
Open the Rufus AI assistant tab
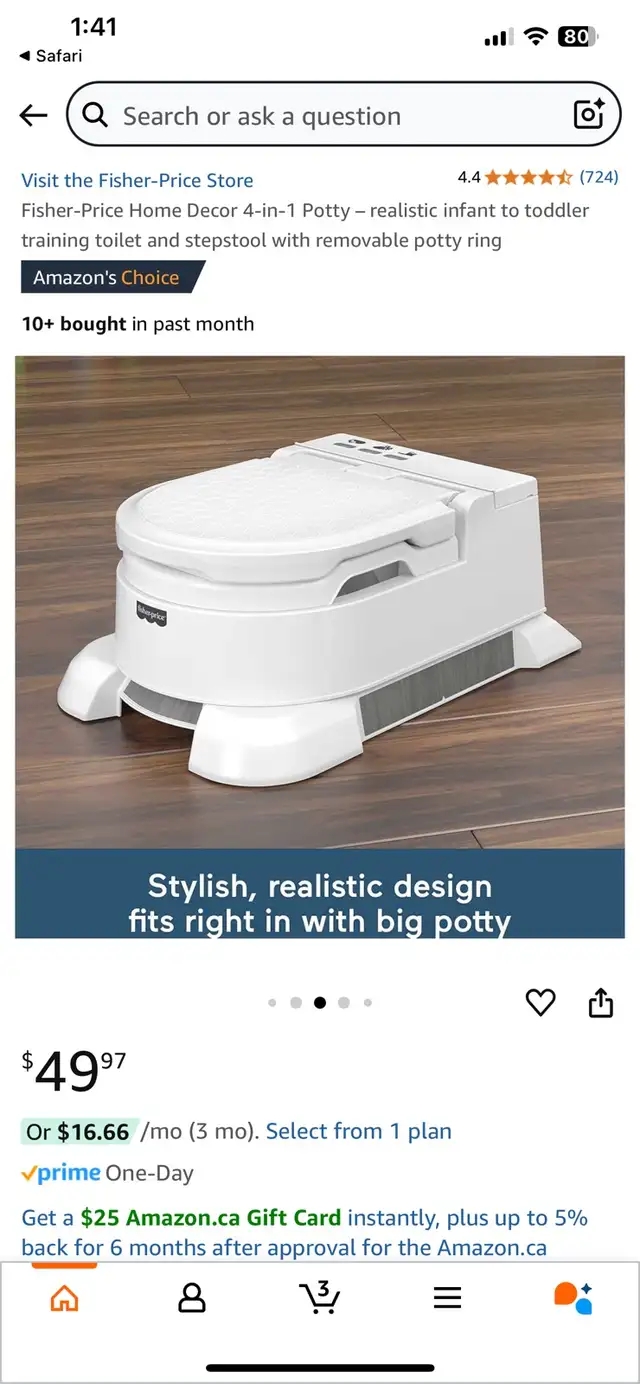click(x=574, y=1297)
